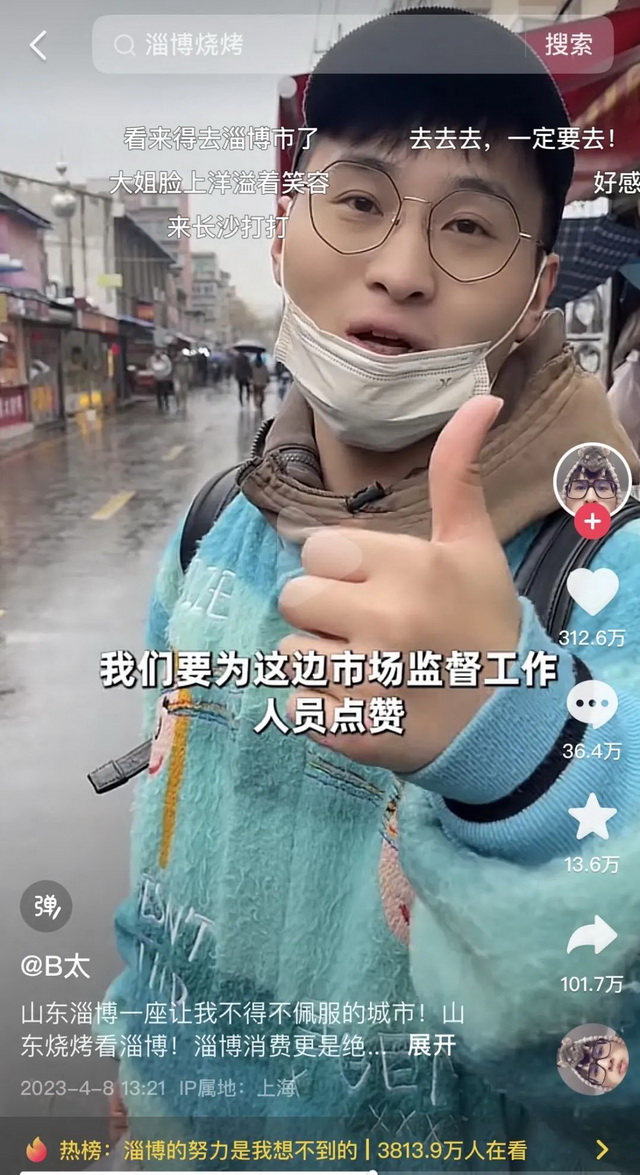
Task: Follow the creator via the red plus
Action: pyautogui.click(x=592, y=521)
